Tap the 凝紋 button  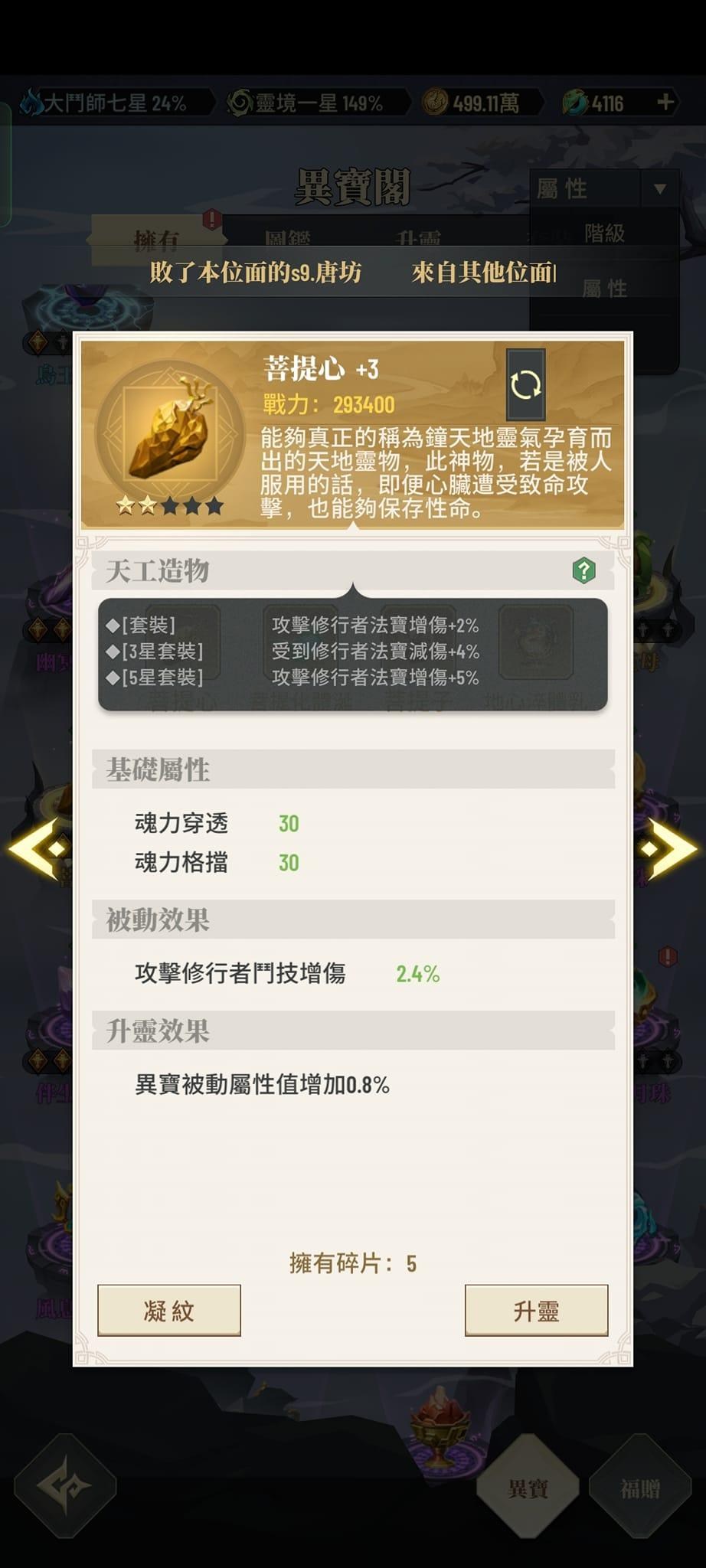pos(169,1310)
